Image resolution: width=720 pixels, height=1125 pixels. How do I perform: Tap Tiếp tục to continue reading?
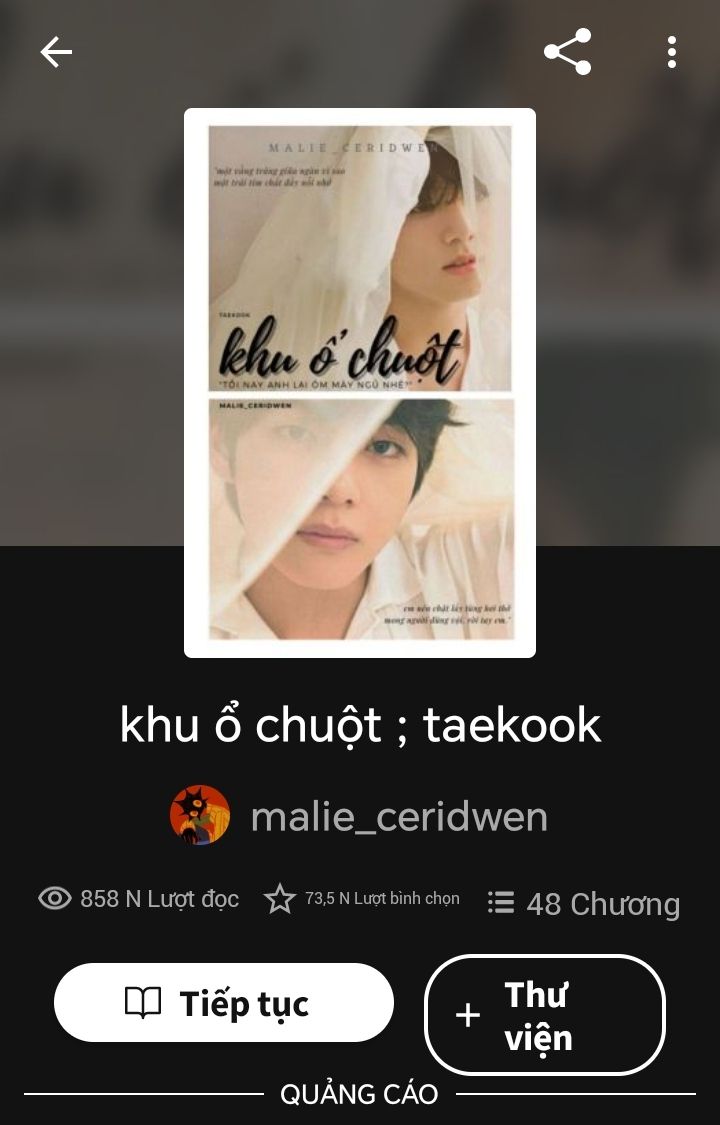[224, 1002]
